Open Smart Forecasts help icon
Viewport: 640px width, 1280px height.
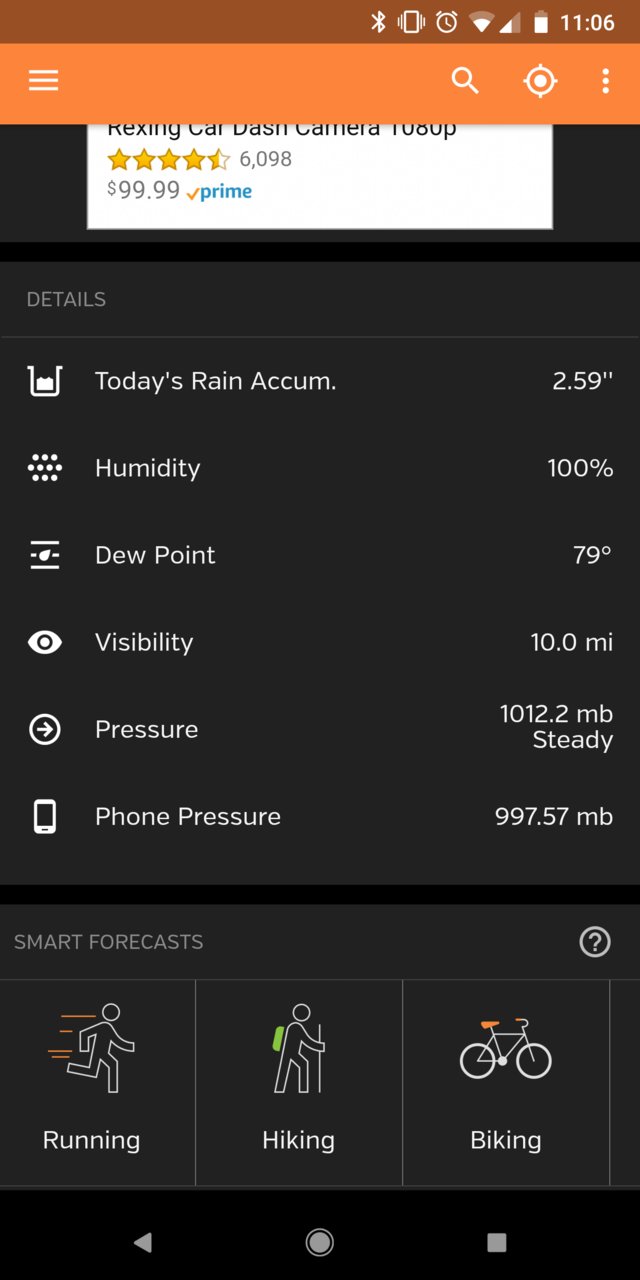coord(595,942)
